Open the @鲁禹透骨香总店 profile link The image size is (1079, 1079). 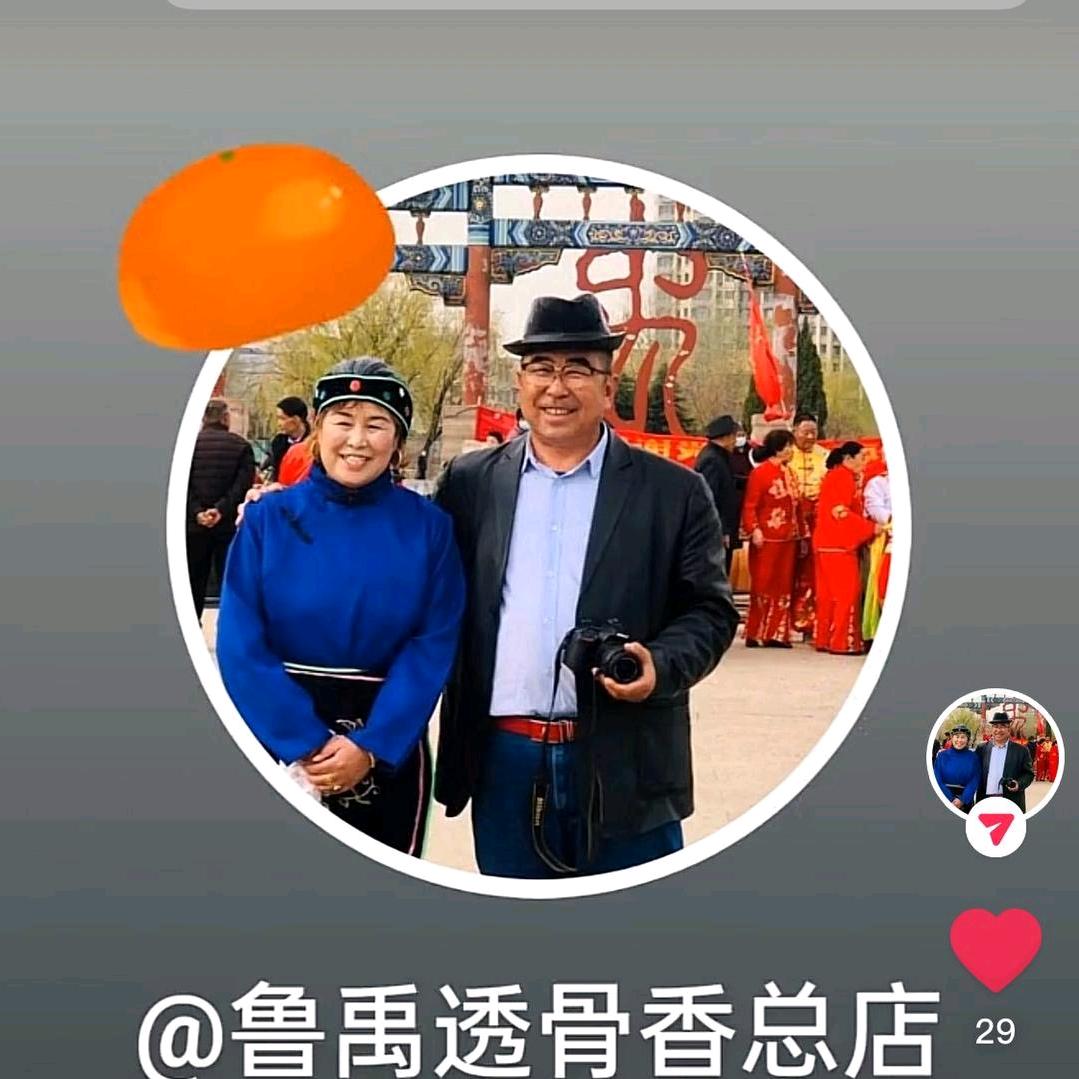(x=538, y=1030)
